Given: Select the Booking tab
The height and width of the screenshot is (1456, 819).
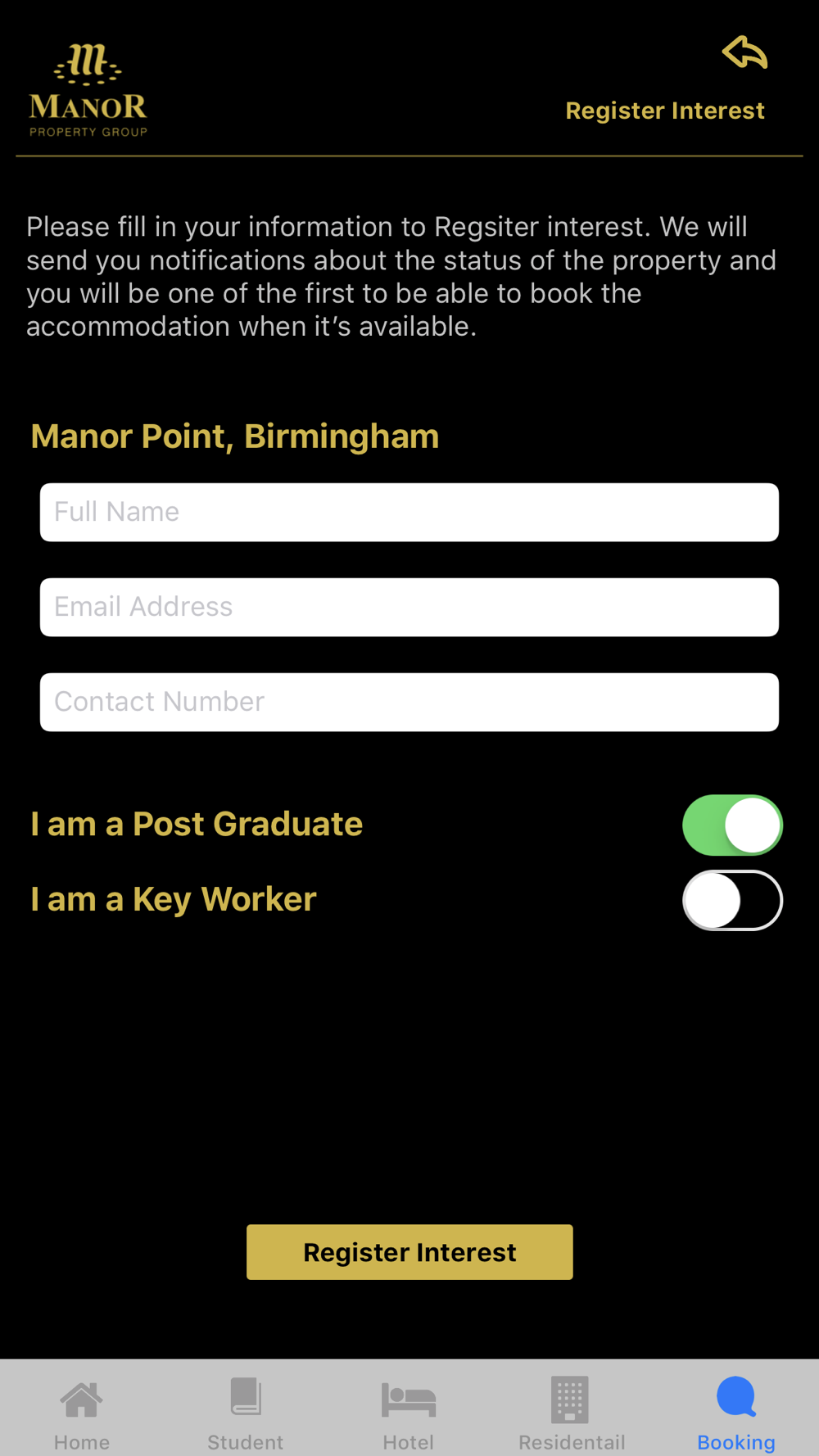Looking at the screenshot, I should pos(736,1414).
